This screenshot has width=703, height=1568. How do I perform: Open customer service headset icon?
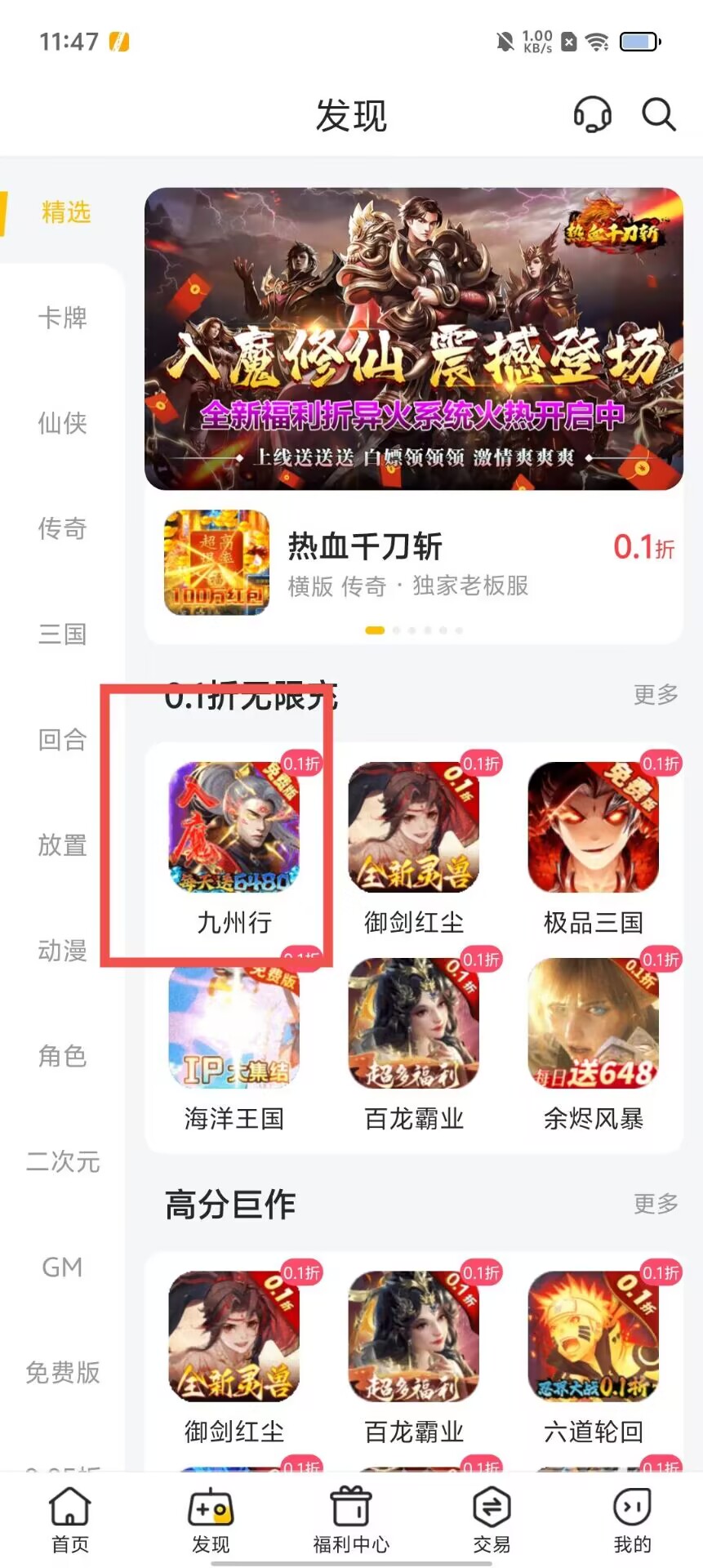click(x=592, y=114)
